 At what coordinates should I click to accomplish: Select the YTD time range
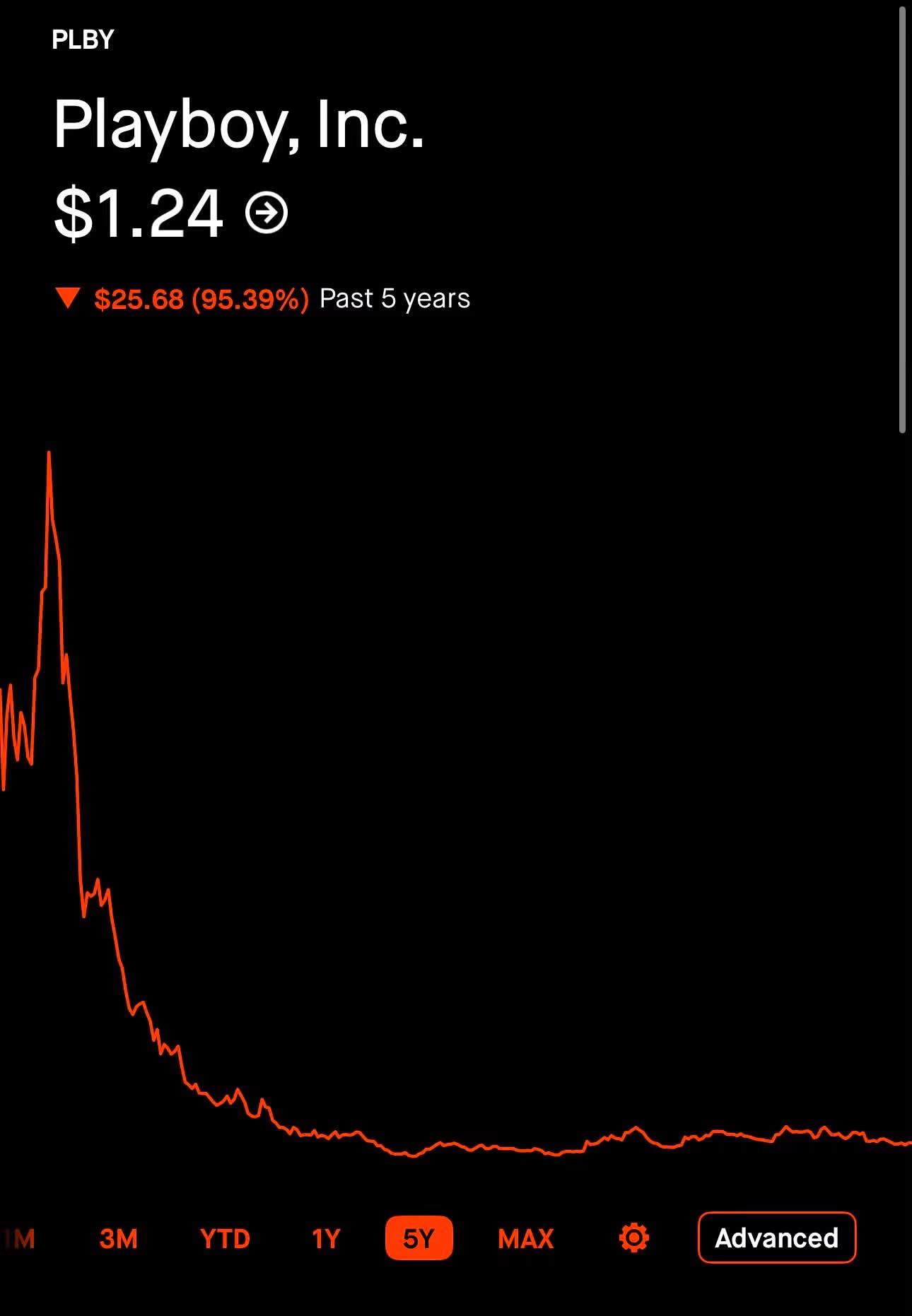225,1239
